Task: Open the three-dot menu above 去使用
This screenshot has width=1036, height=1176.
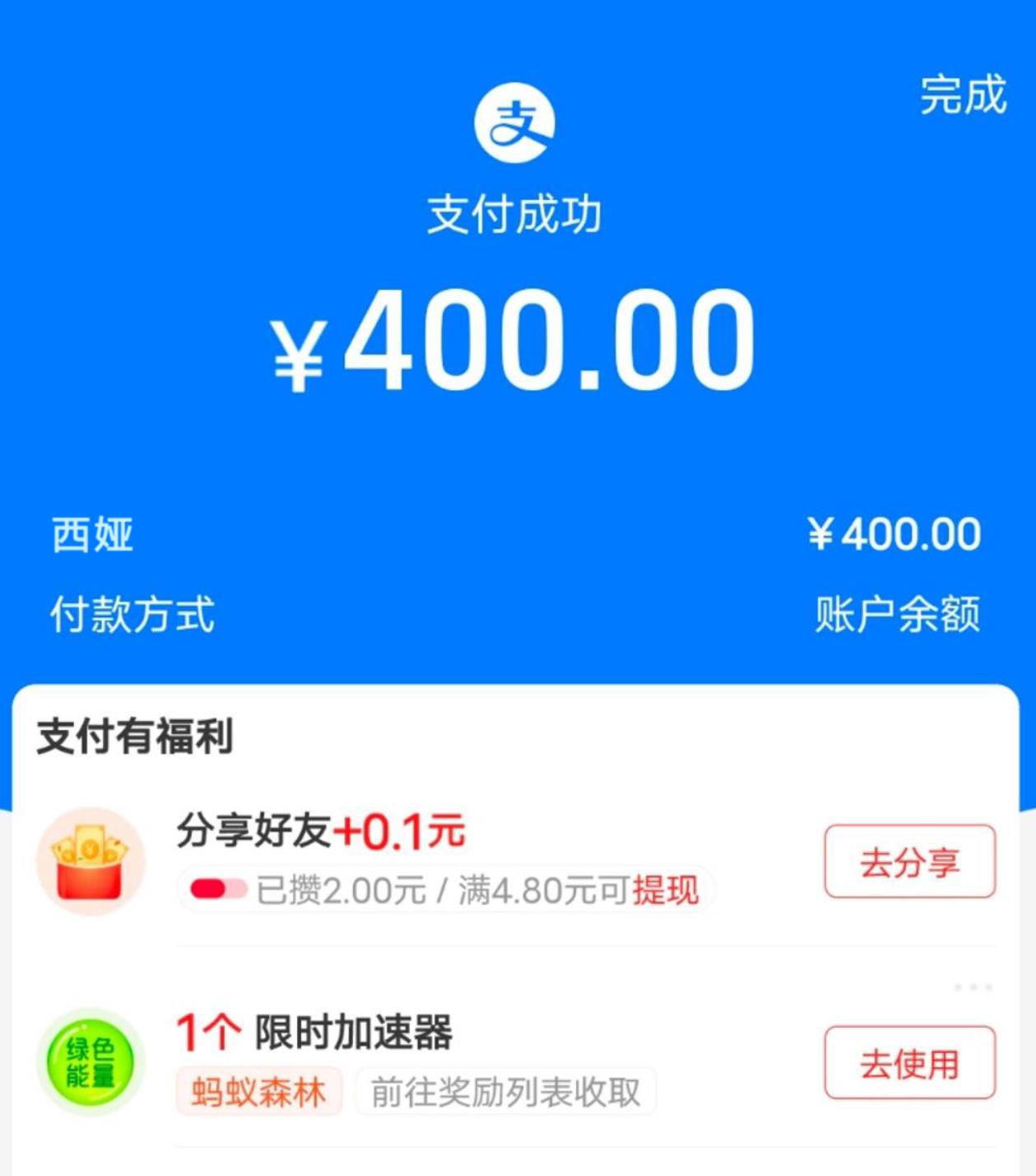Action: (x=973, y=987)
